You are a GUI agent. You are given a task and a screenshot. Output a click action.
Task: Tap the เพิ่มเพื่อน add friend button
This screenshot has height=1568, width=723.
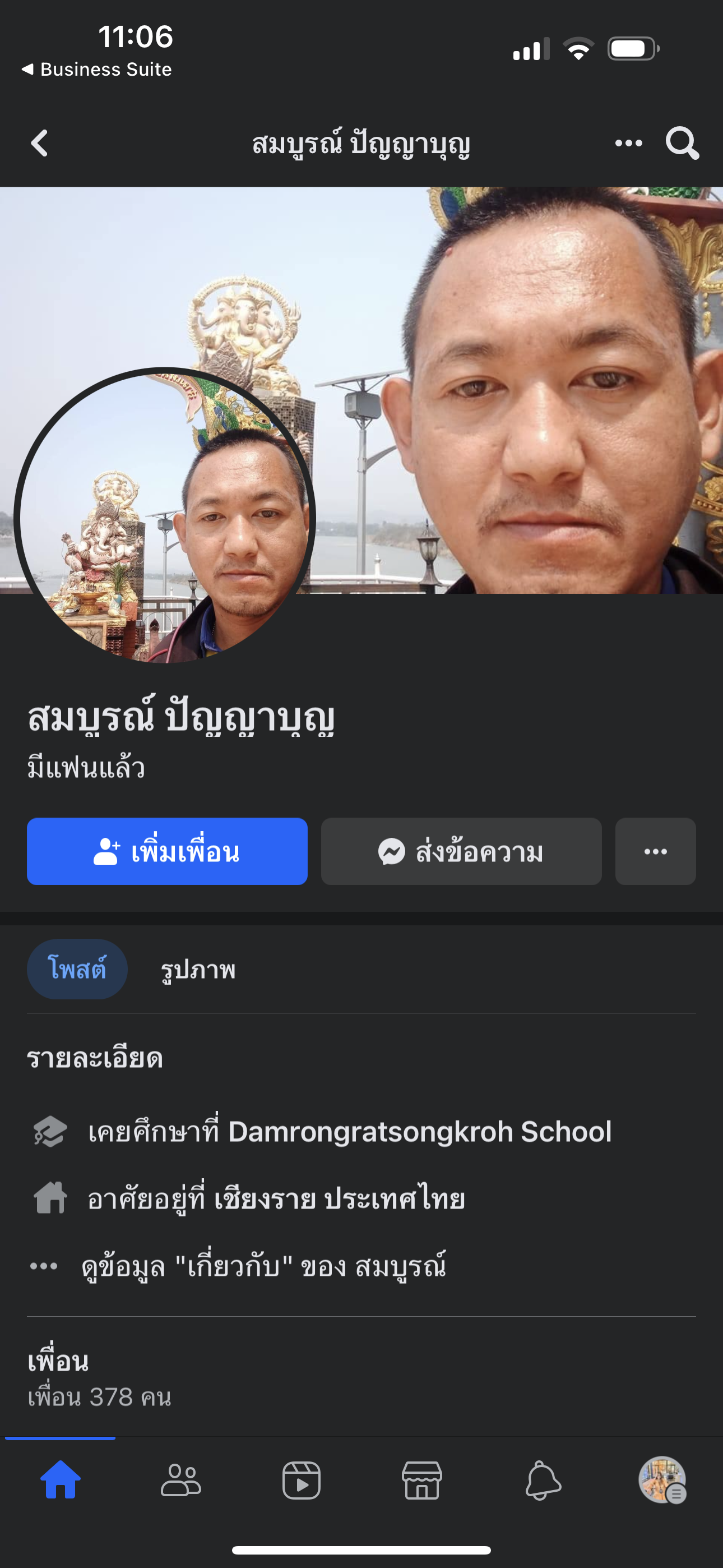point(167,851)
